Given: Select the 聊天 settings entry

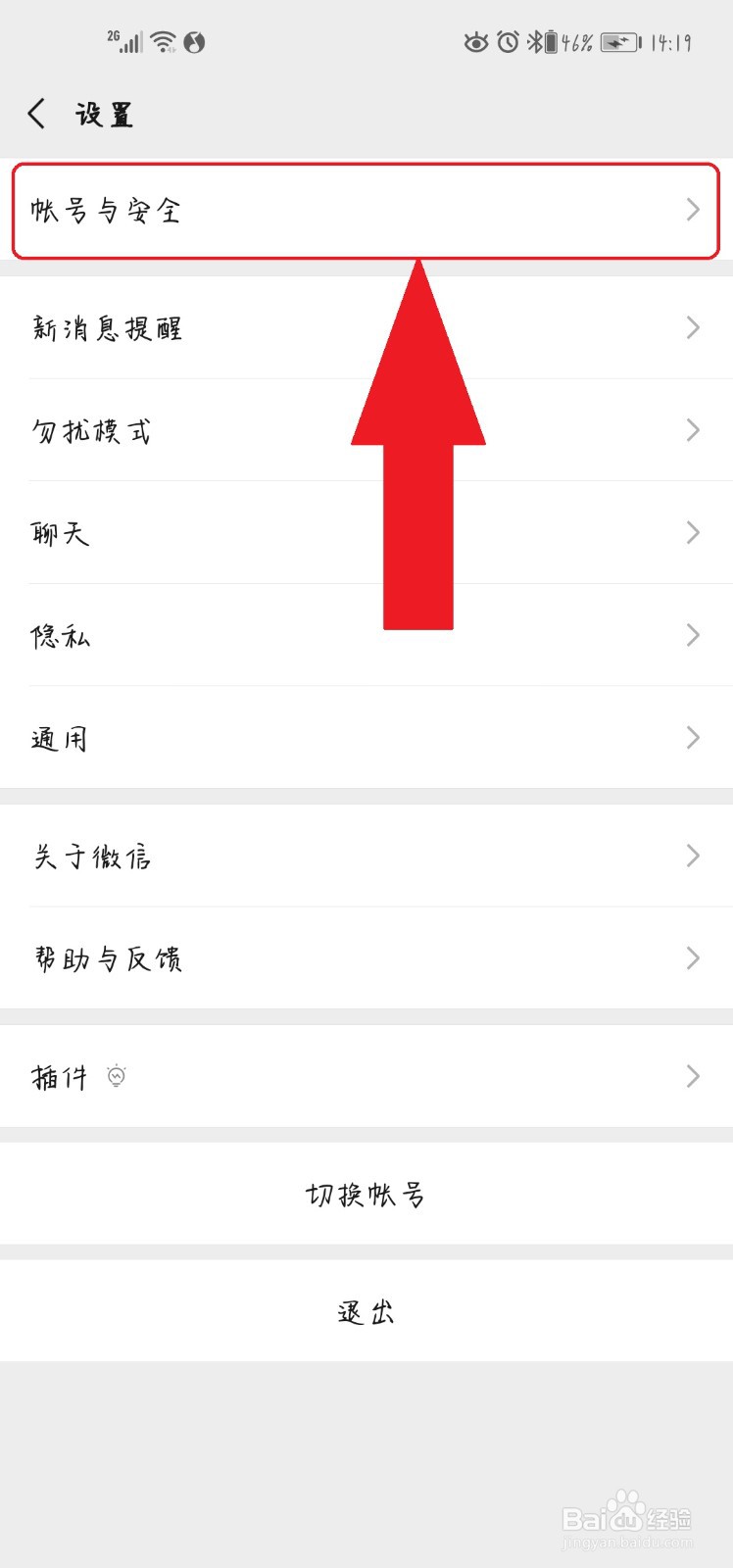Looking at the screenshot, I should click(366, 533).
